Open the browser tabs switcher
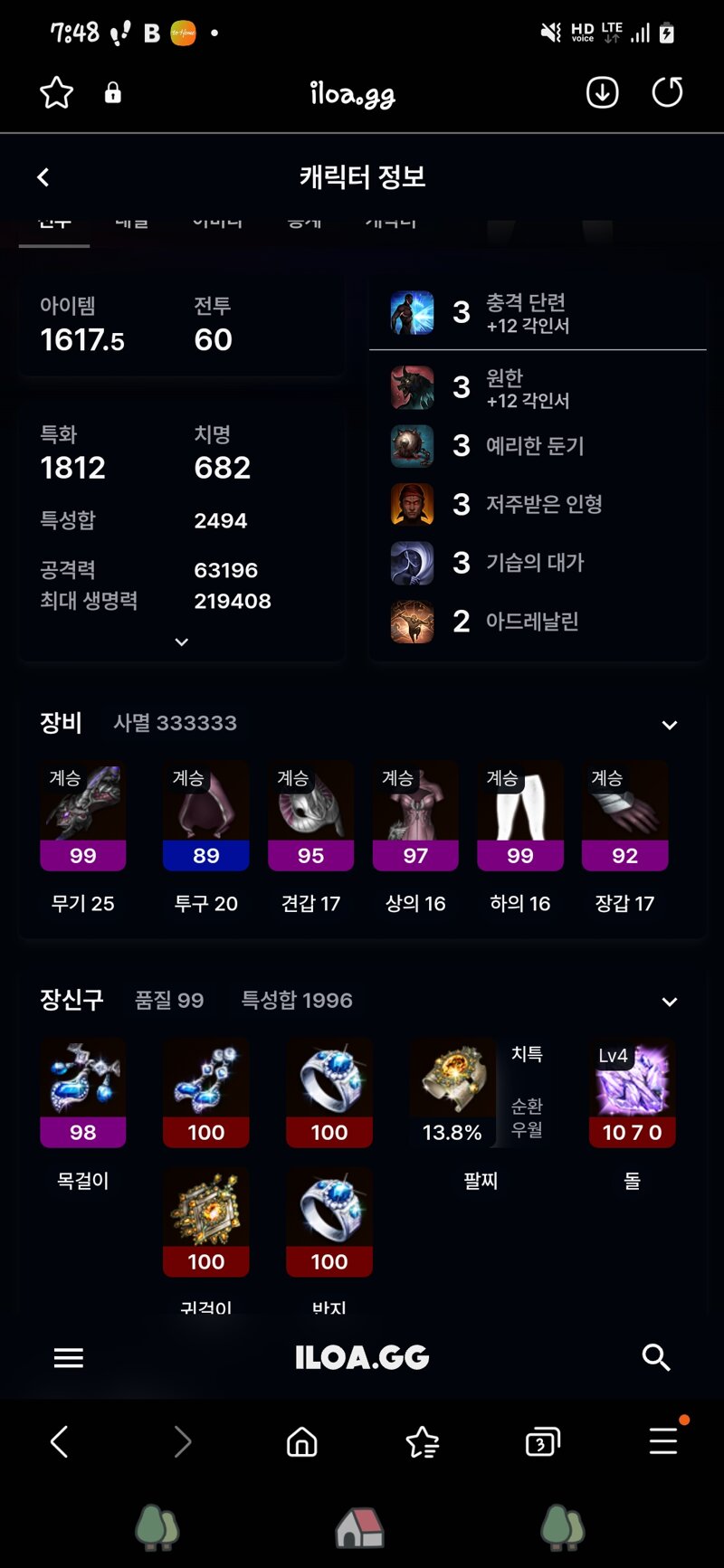Image resolution: width=724 pixels, height=1568 pixels. tap(542, 1441)
